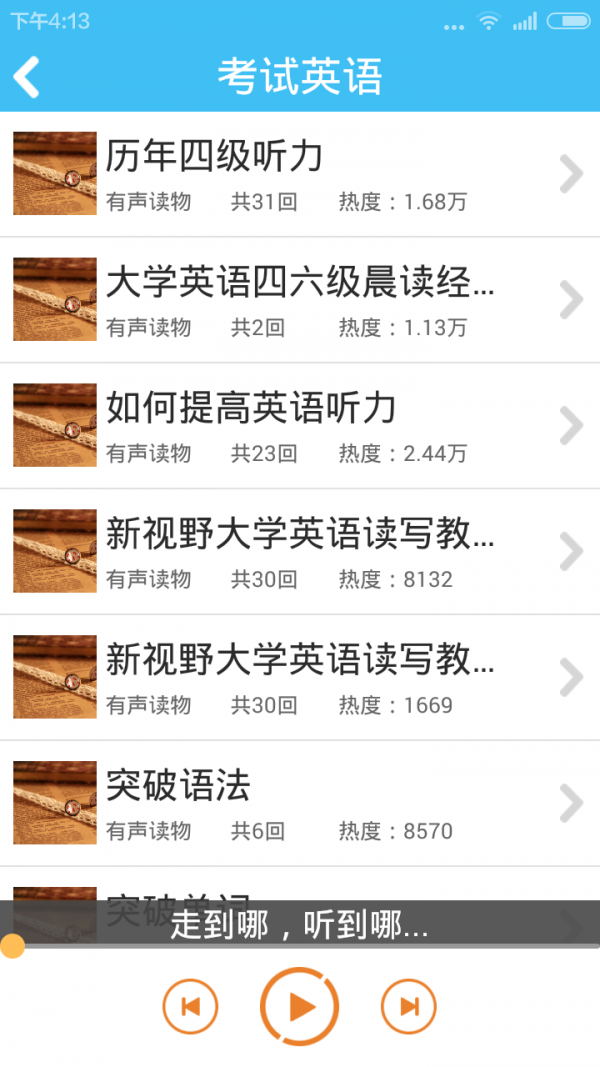Image resolution: width=600 pixels, height=1067 pixels.
Task: View the 突破语法 audiobook
Action: [x=300, y=804]
